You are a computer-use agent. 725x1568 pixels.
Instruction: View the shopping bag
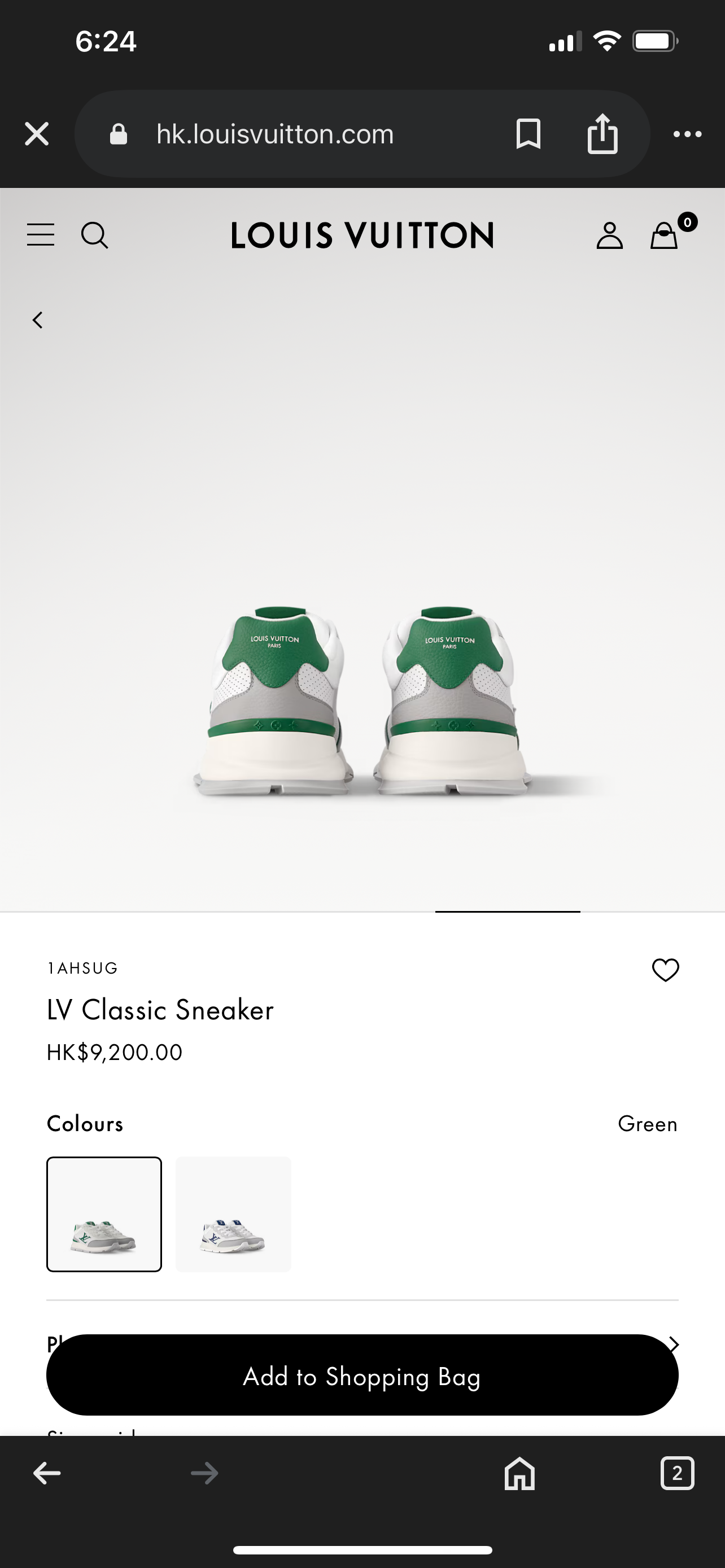pos(664,235)
